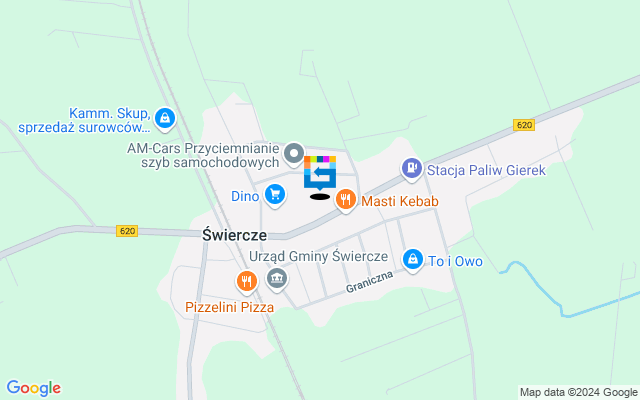This screenshot has width=640, height=400.
Task: Open the Pizzelini Pizza restaurant pin
Action: click(x=246, y=282)
